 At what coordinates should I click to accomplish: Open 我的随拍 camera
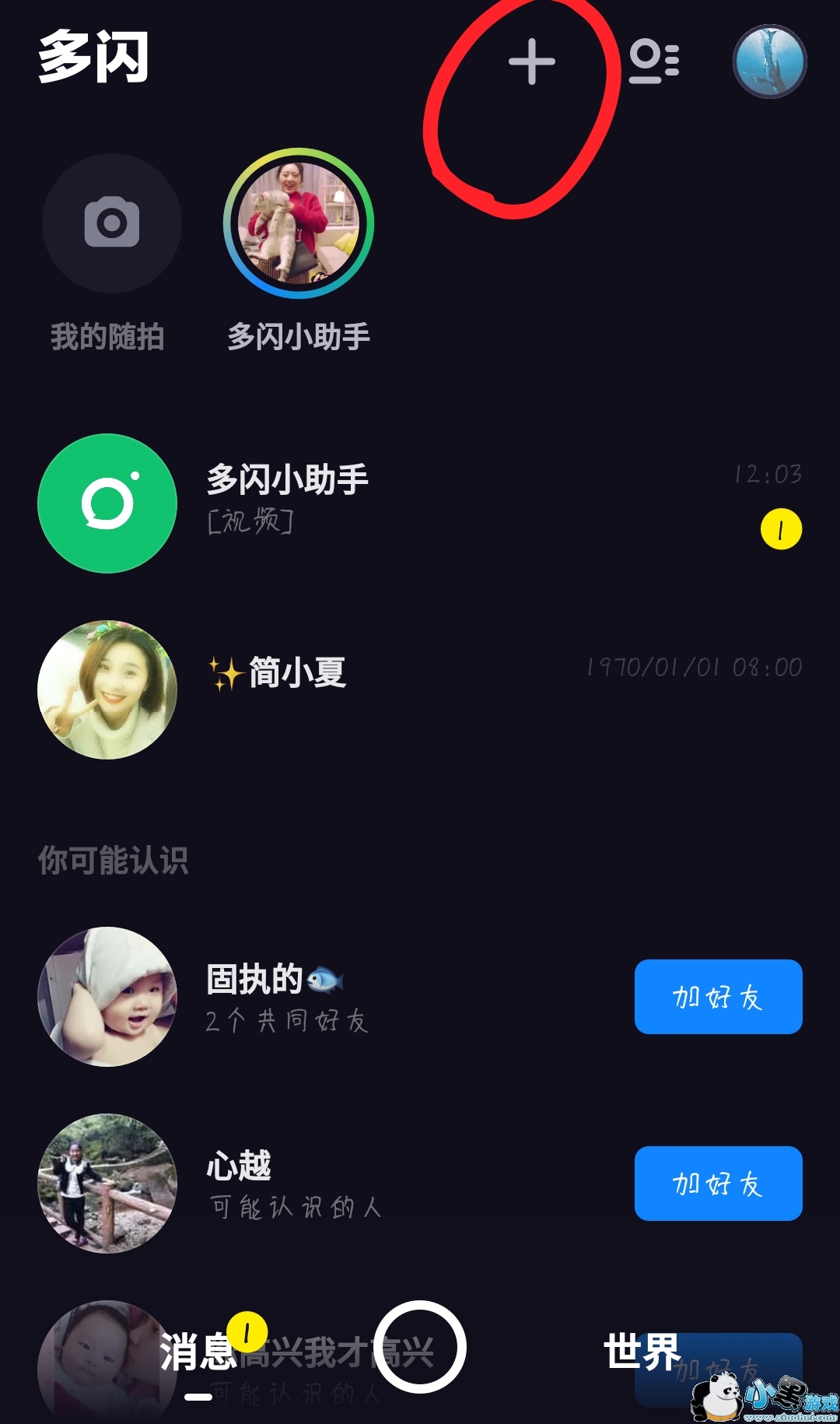(112, 223)
